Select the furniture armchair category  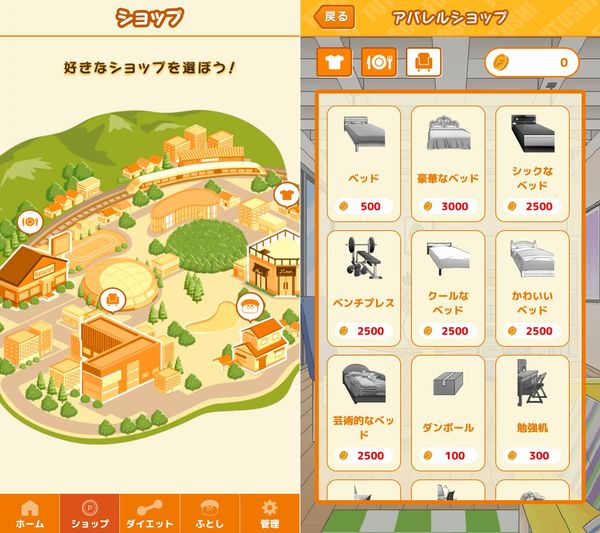(424, 62)
